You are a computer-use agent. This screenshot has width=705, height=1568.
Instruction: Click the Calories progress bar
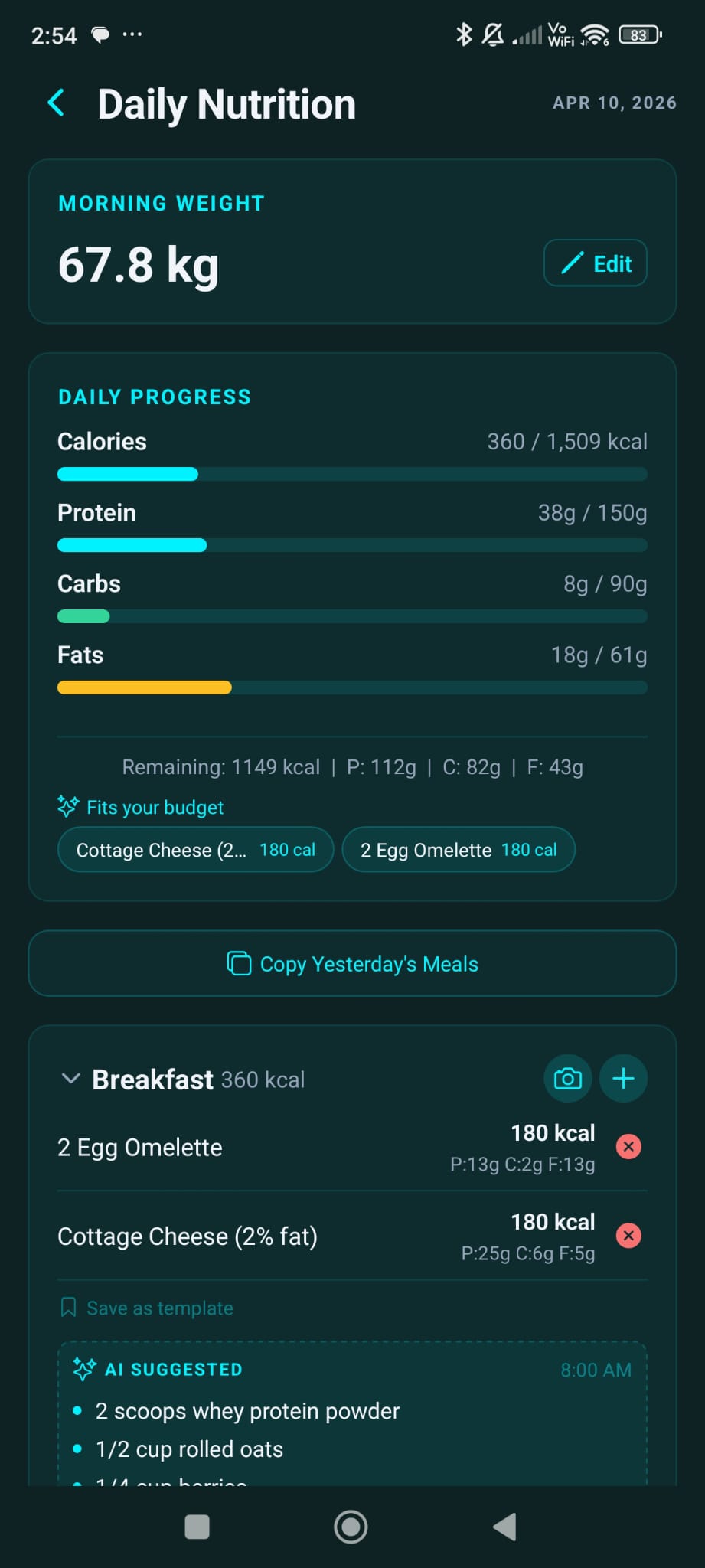tap(352, 474)
